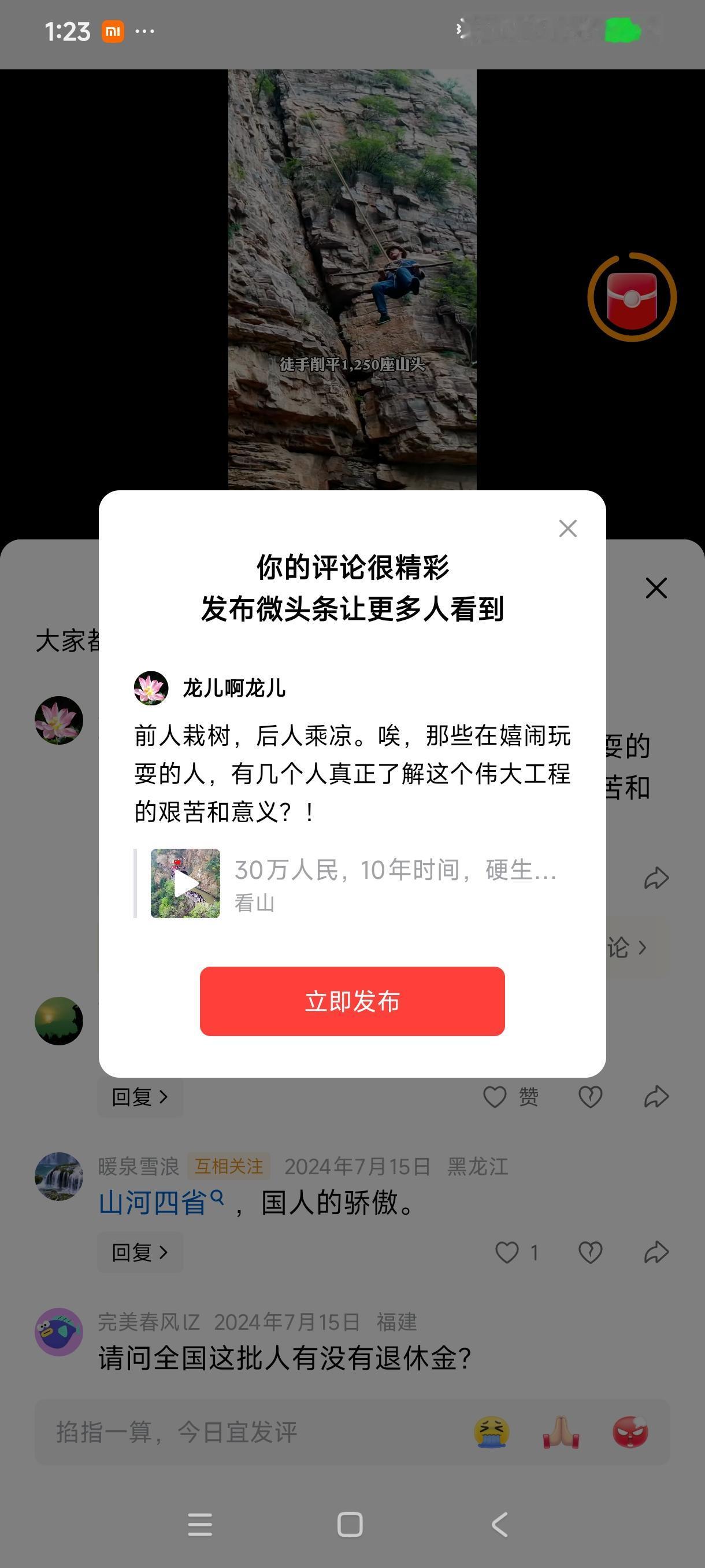Tap the 立即发布 publish button
This screenshot has height=1568, width=705.
[x=352, y=1003]
